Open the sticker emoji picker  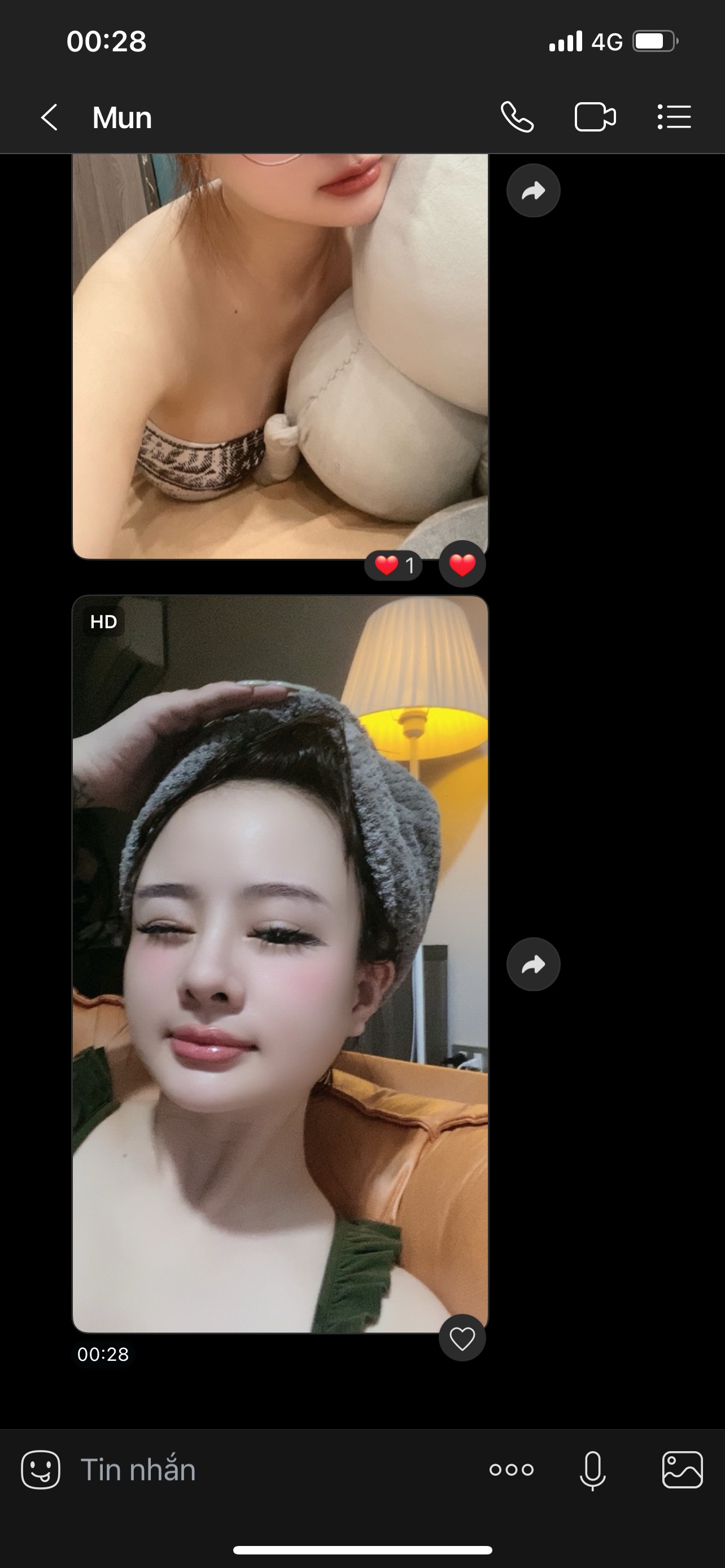41,1470
